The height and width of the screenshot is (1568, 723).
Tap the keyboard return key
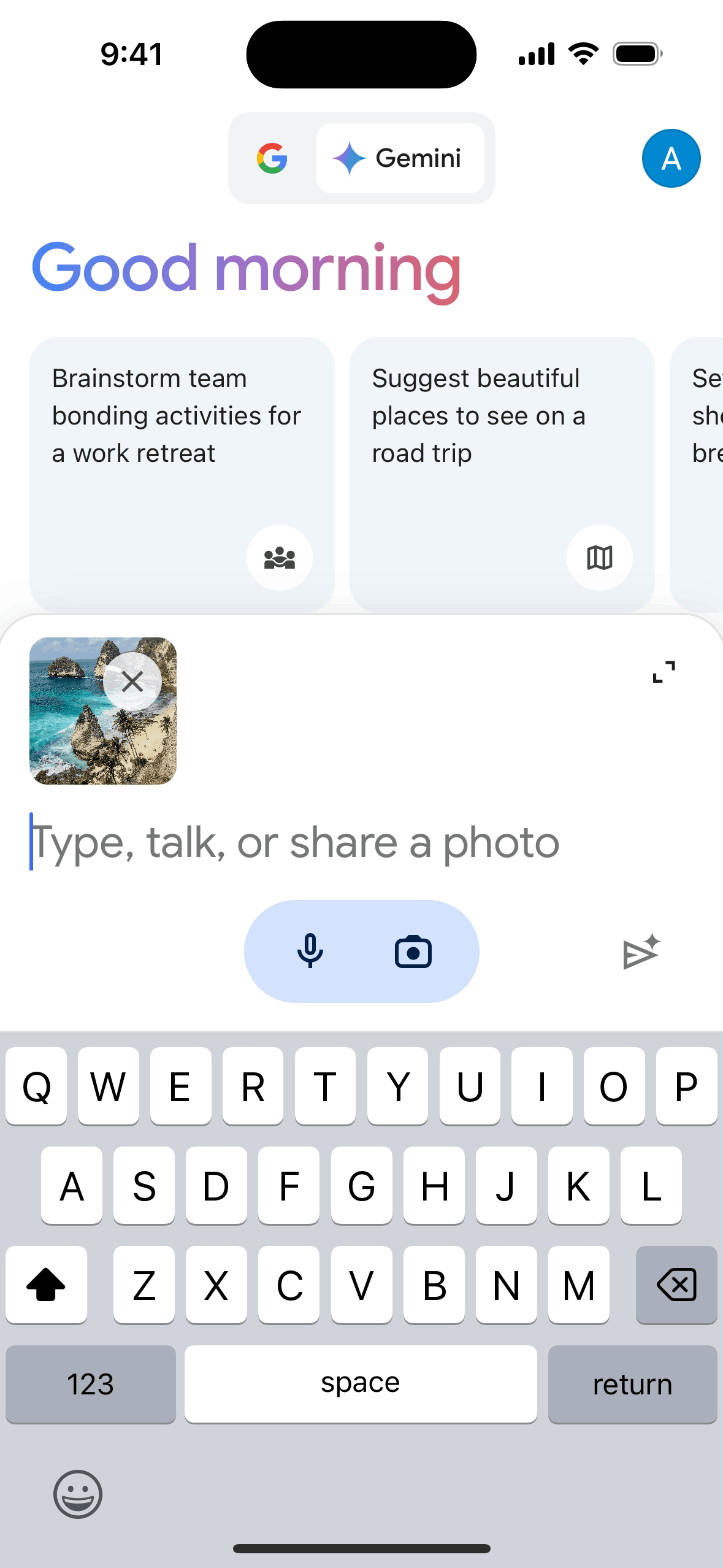632,1384
